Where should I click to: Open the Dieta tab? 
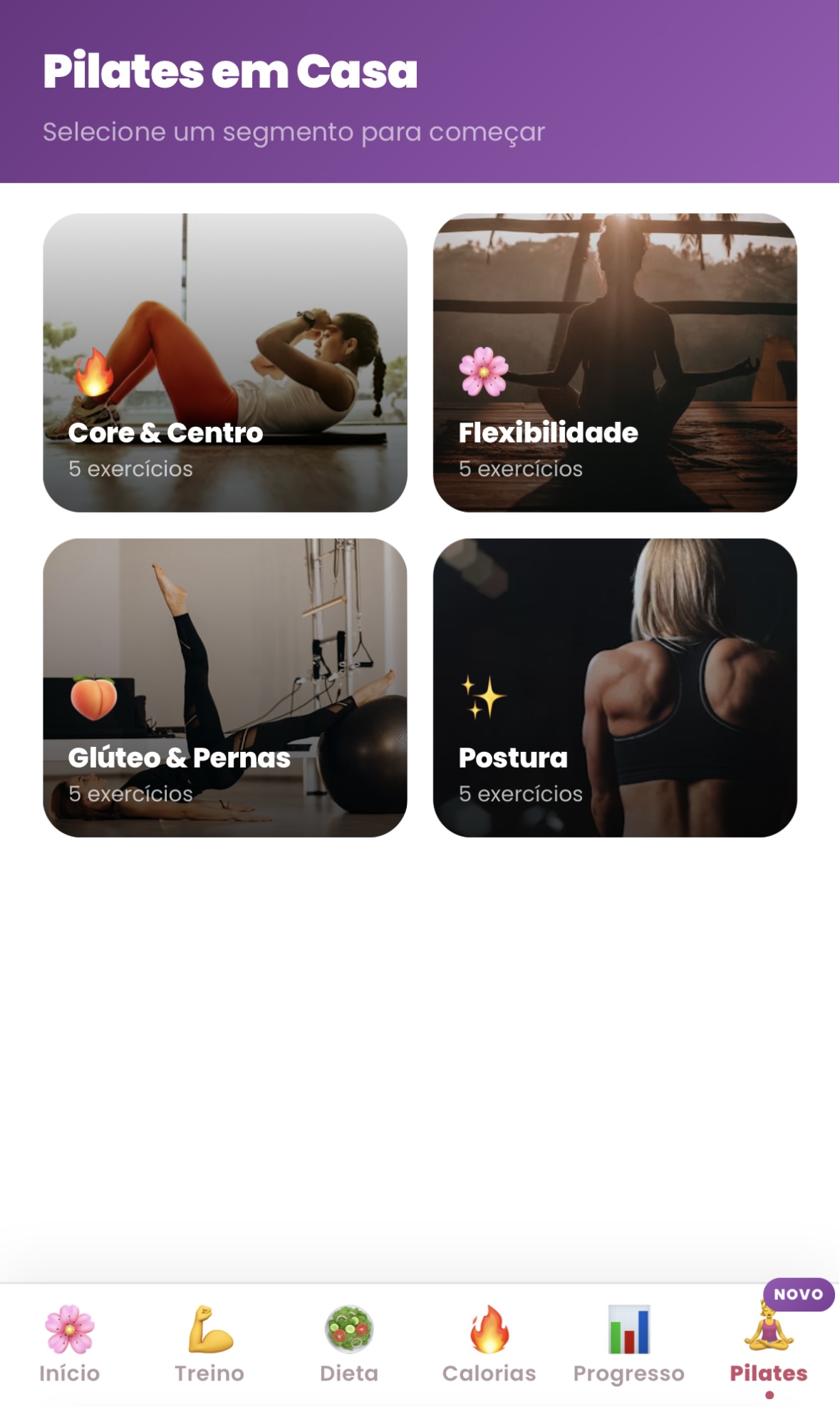tap(349, 1344)
